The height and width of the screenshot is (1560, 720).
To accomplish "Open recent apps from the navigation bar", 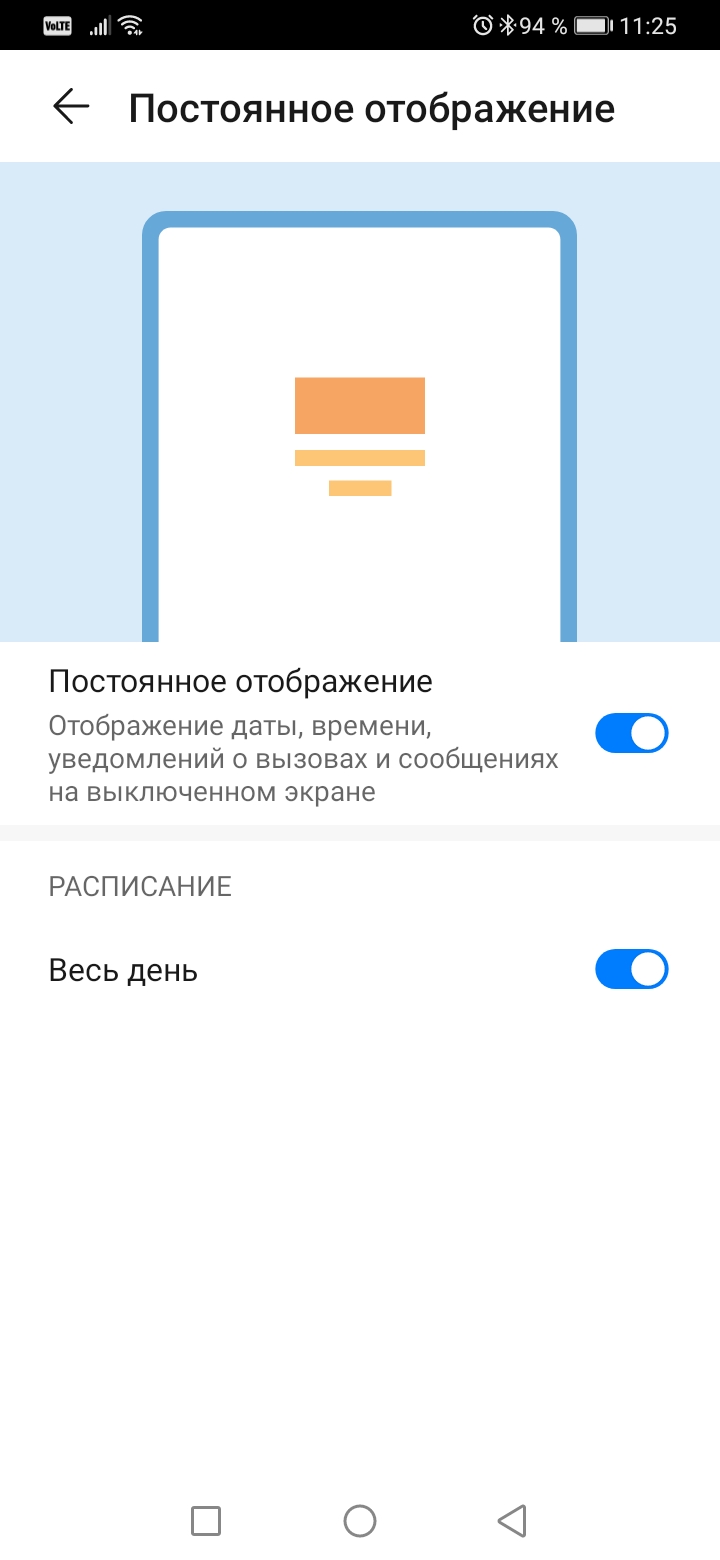I will point(206,1521).
